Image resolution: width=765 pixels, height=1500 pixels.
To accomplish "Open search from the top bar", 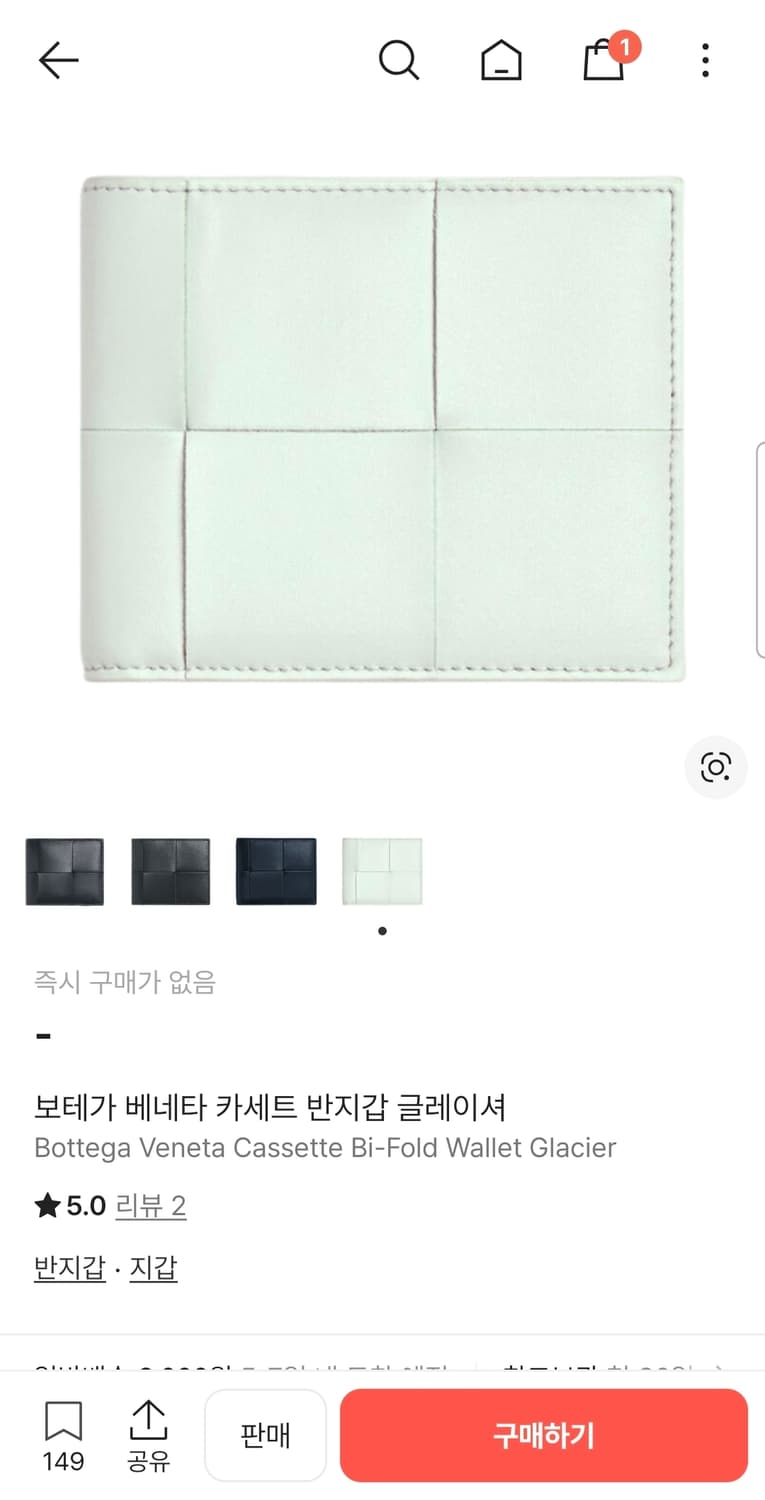I will pos(399,60).
